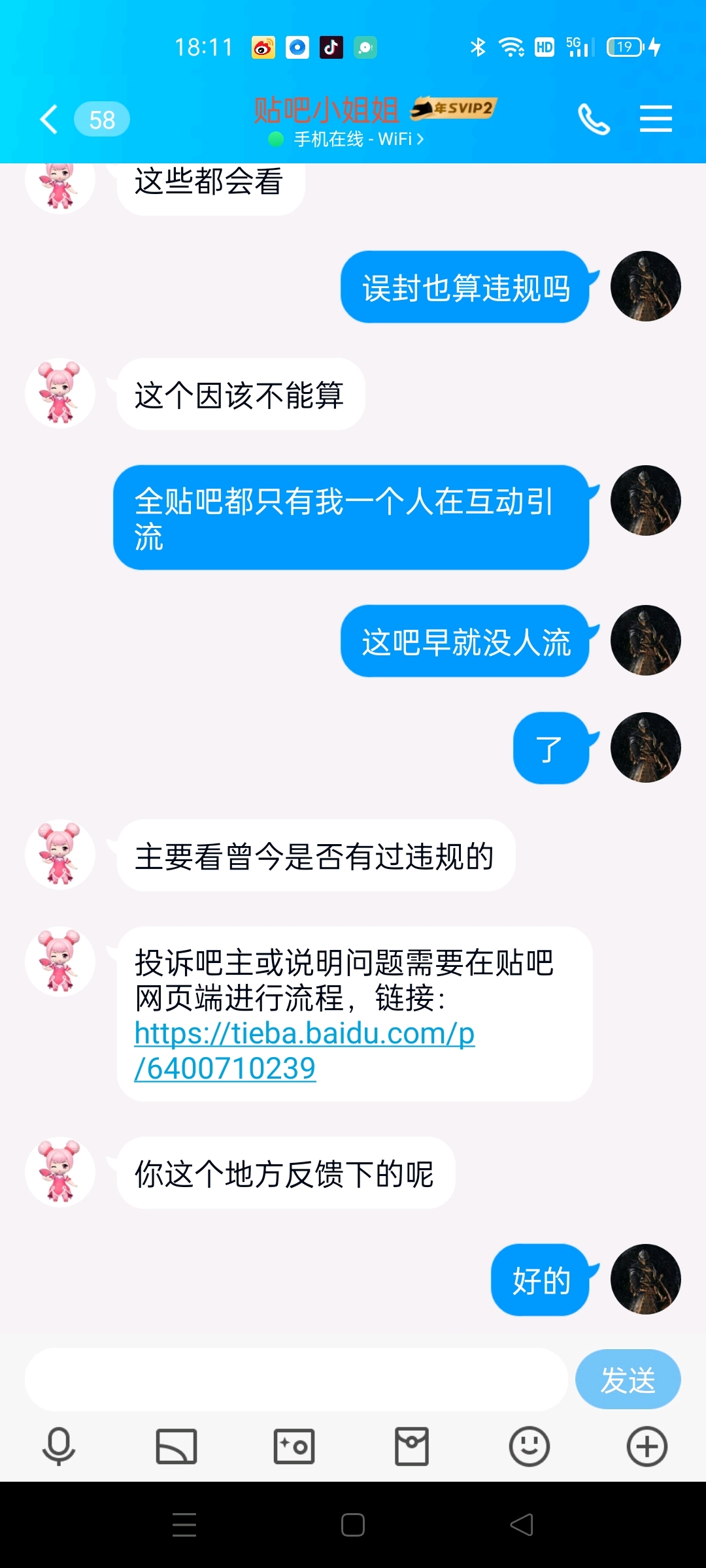Viewport: 706px width, 1568px height.
Task: Open the chat settings menu
Action: click(656, 120)
